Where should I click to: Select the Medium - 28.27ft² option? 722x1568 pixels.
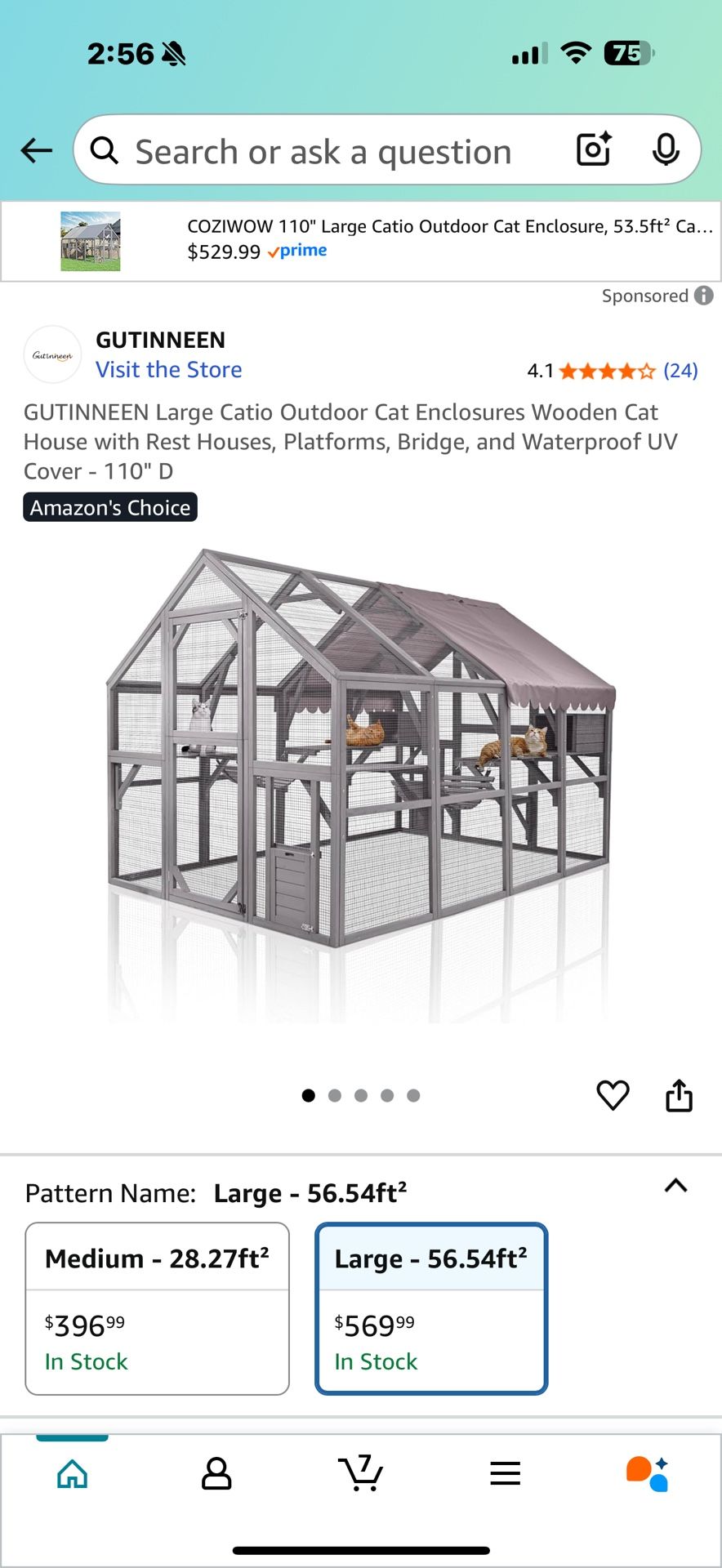(157, 1308)
